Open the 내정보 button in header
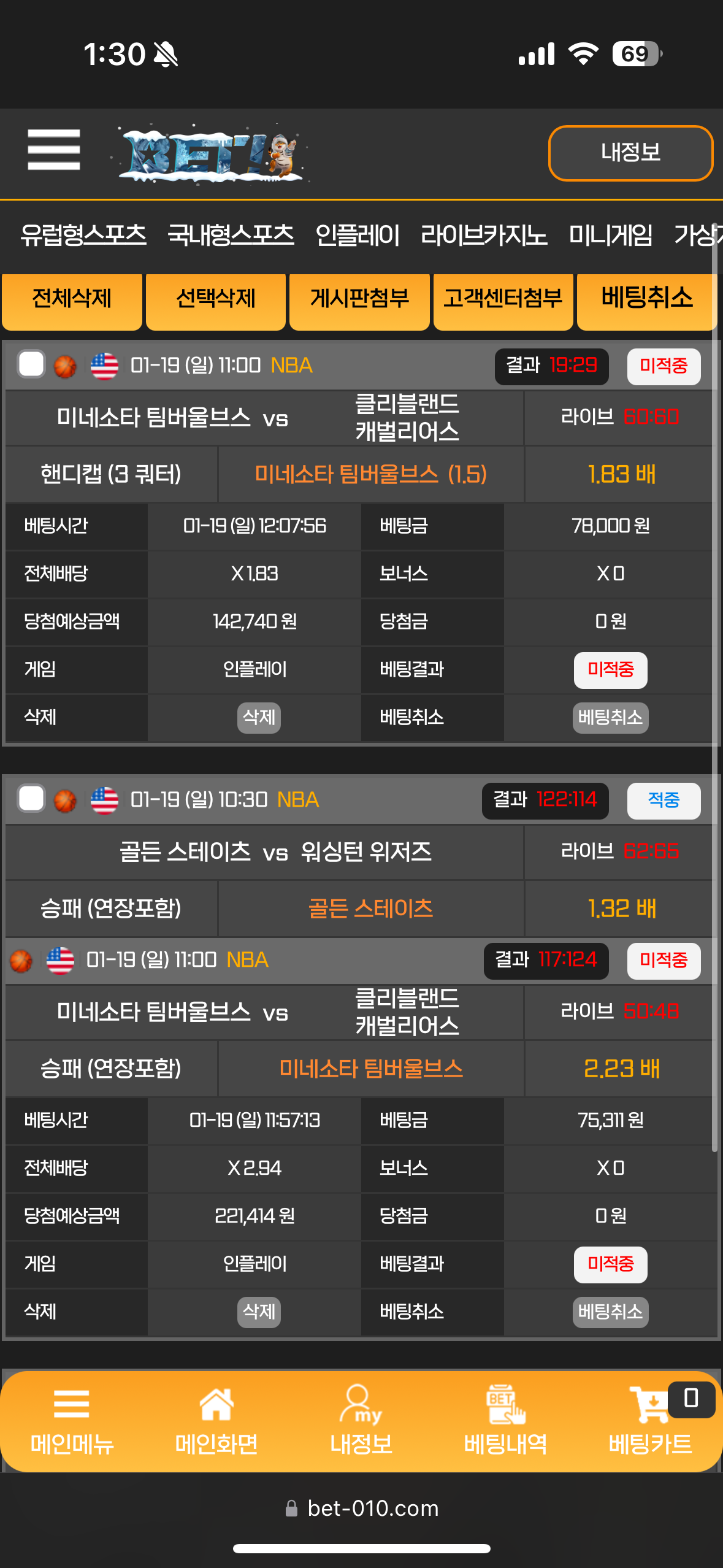723x1568 pixels. pos(630,153)
